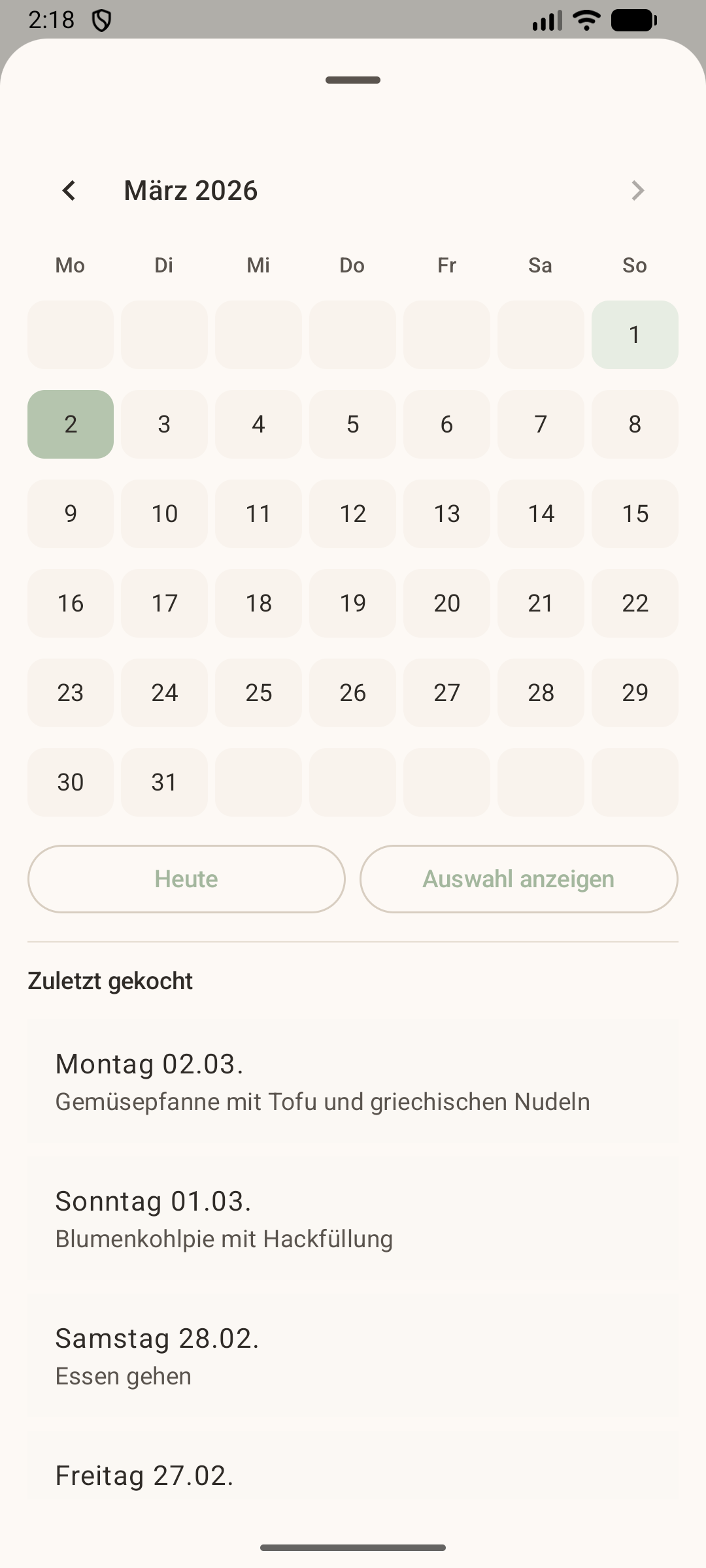The image size is (706, 1568).
Task: Open Samstag 28.02. Essen gehen entry
Action: coord(352,1356)
